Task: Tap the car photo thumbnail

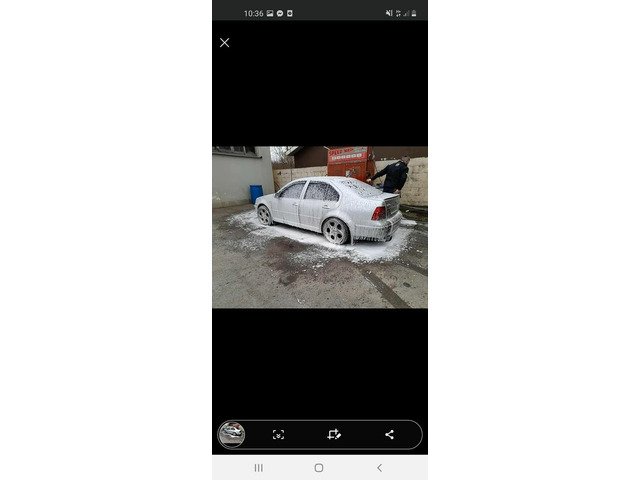Action: (x=232, y=434)
